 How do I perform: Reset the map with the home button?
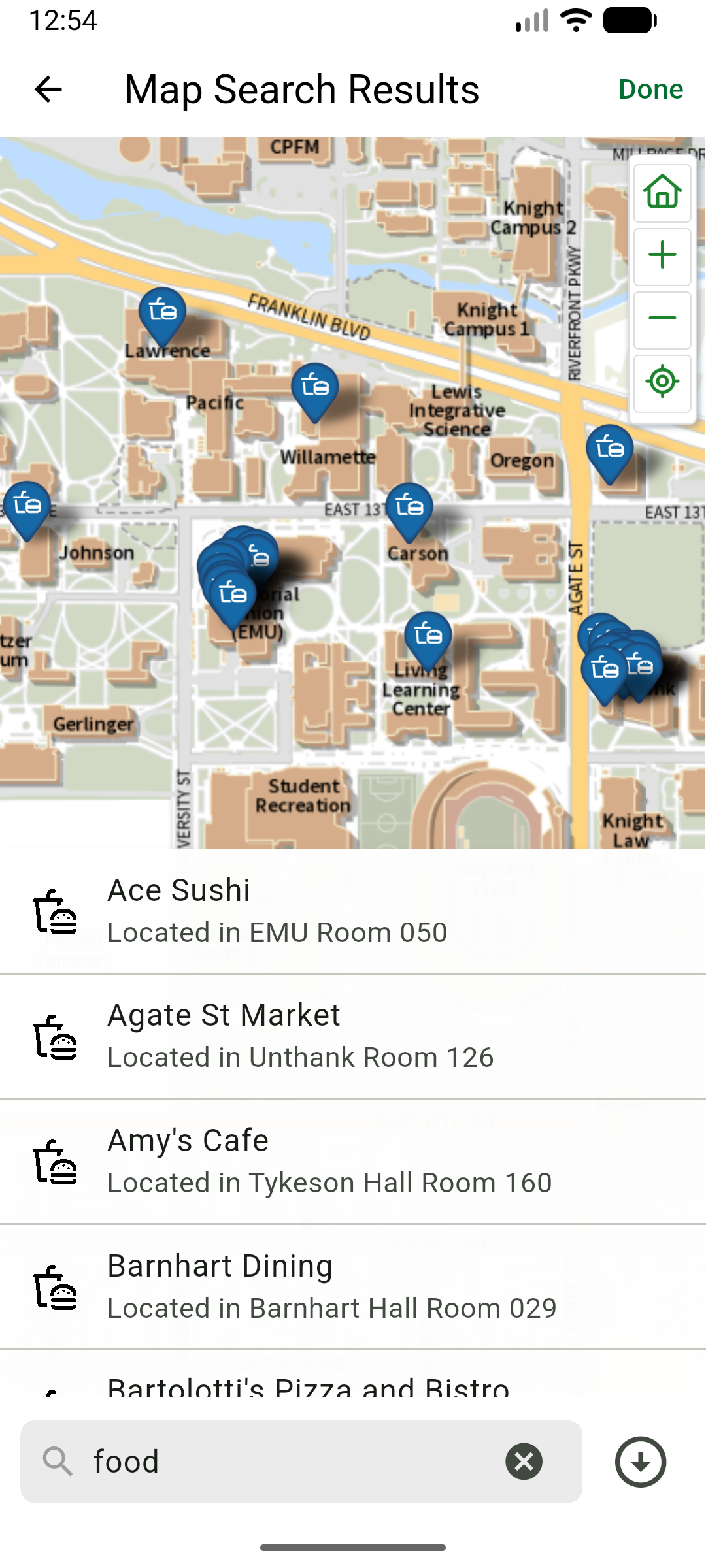coord(662,193)
